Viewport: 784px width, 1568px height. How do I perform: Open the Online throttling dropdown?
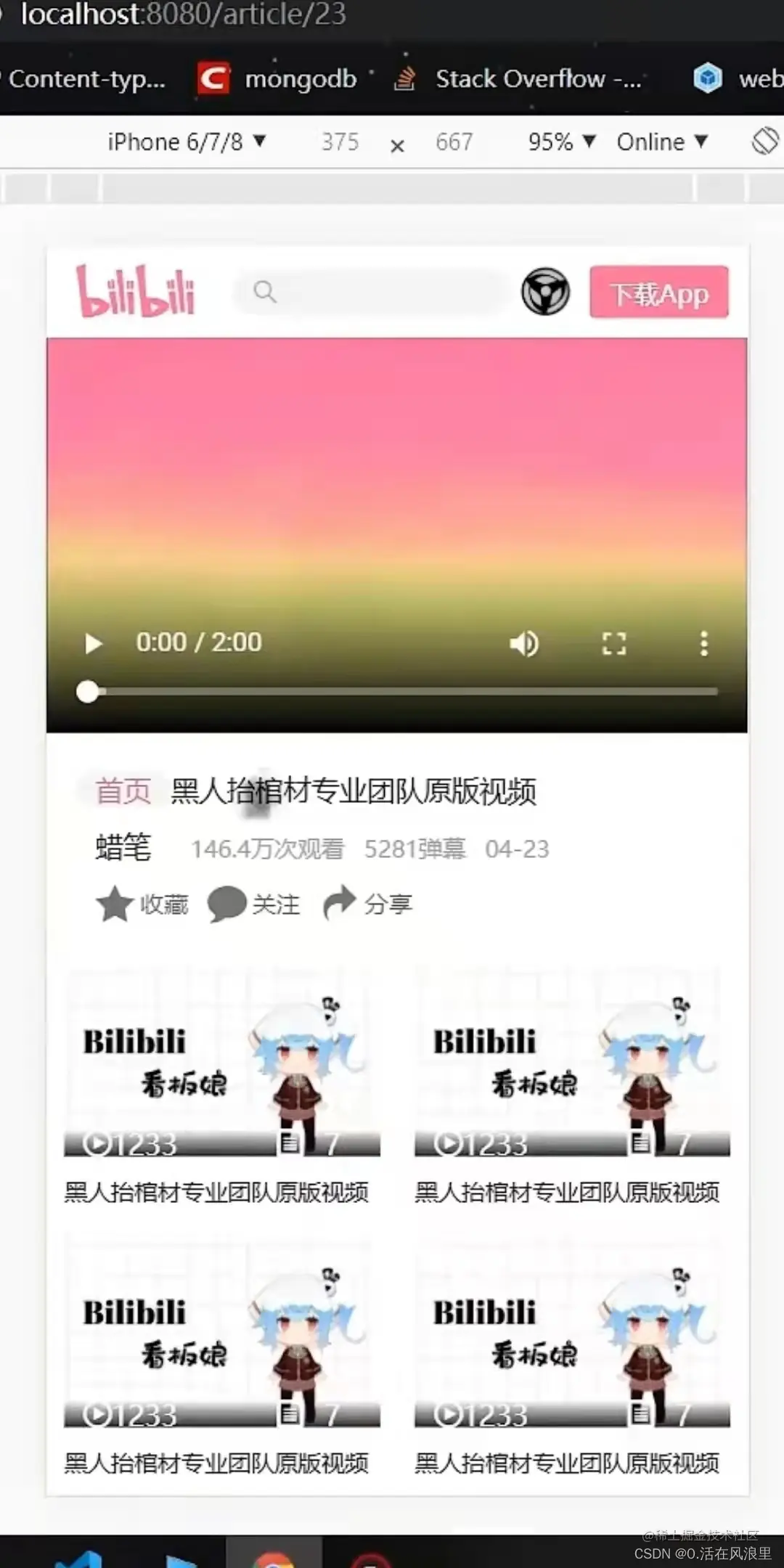[661, 142]
